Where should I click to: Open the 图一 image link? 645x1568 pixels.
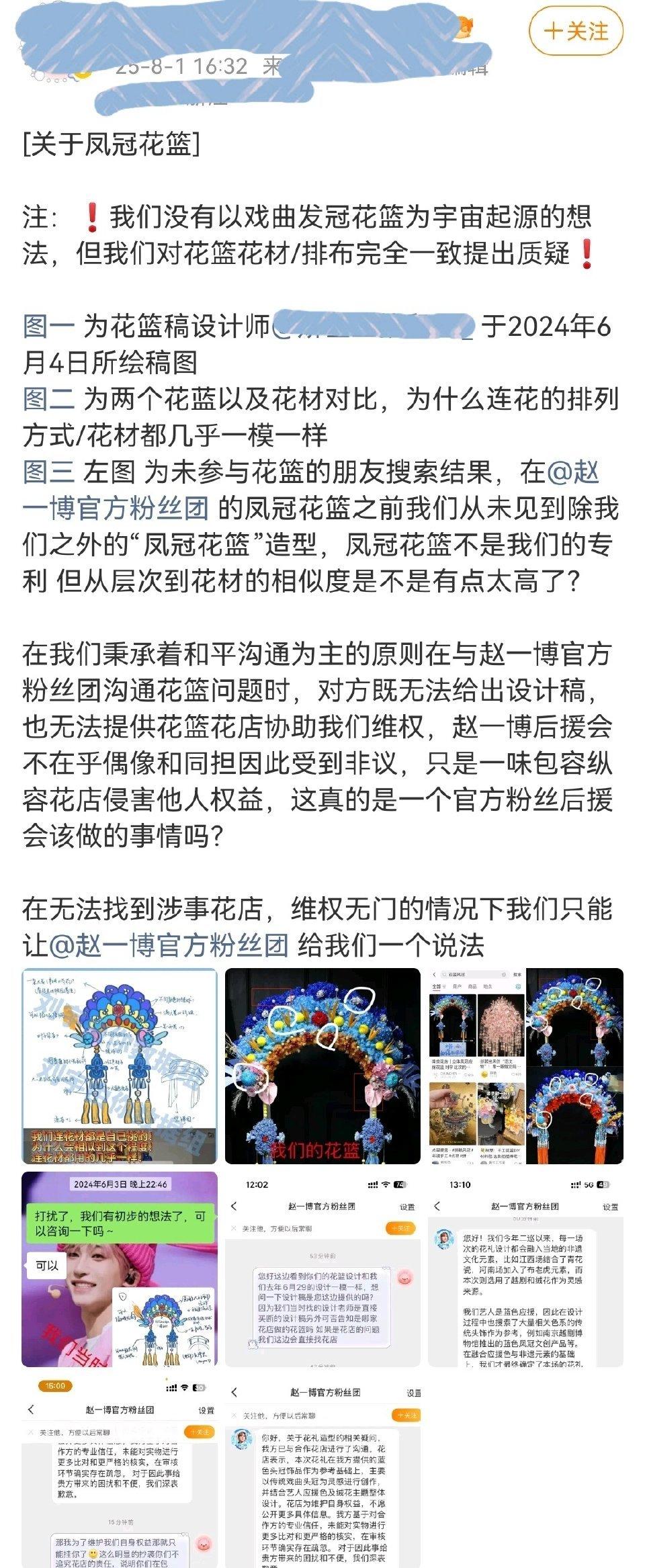(x=48, y=326)
